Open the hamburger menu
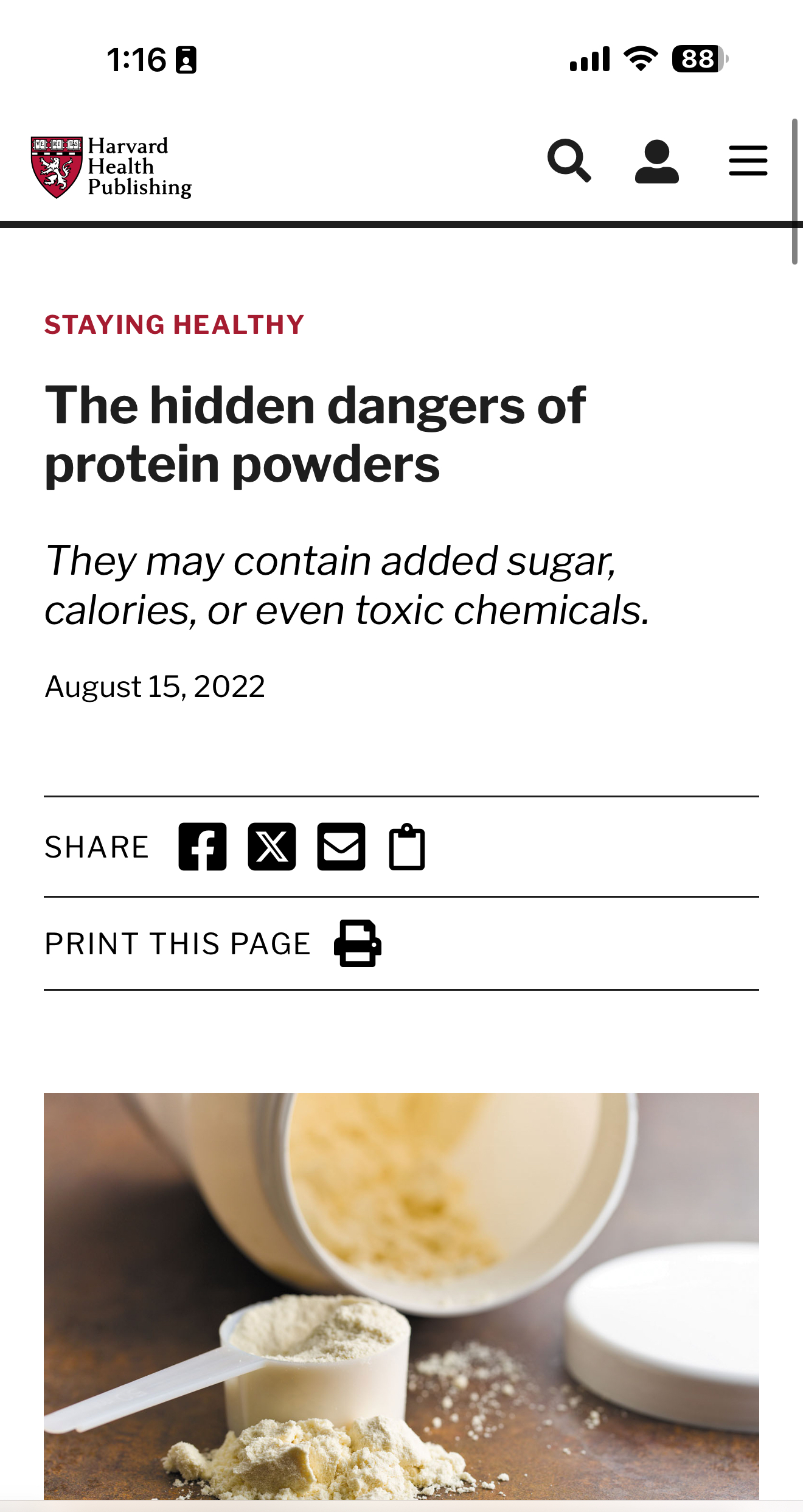 point(748,161)
